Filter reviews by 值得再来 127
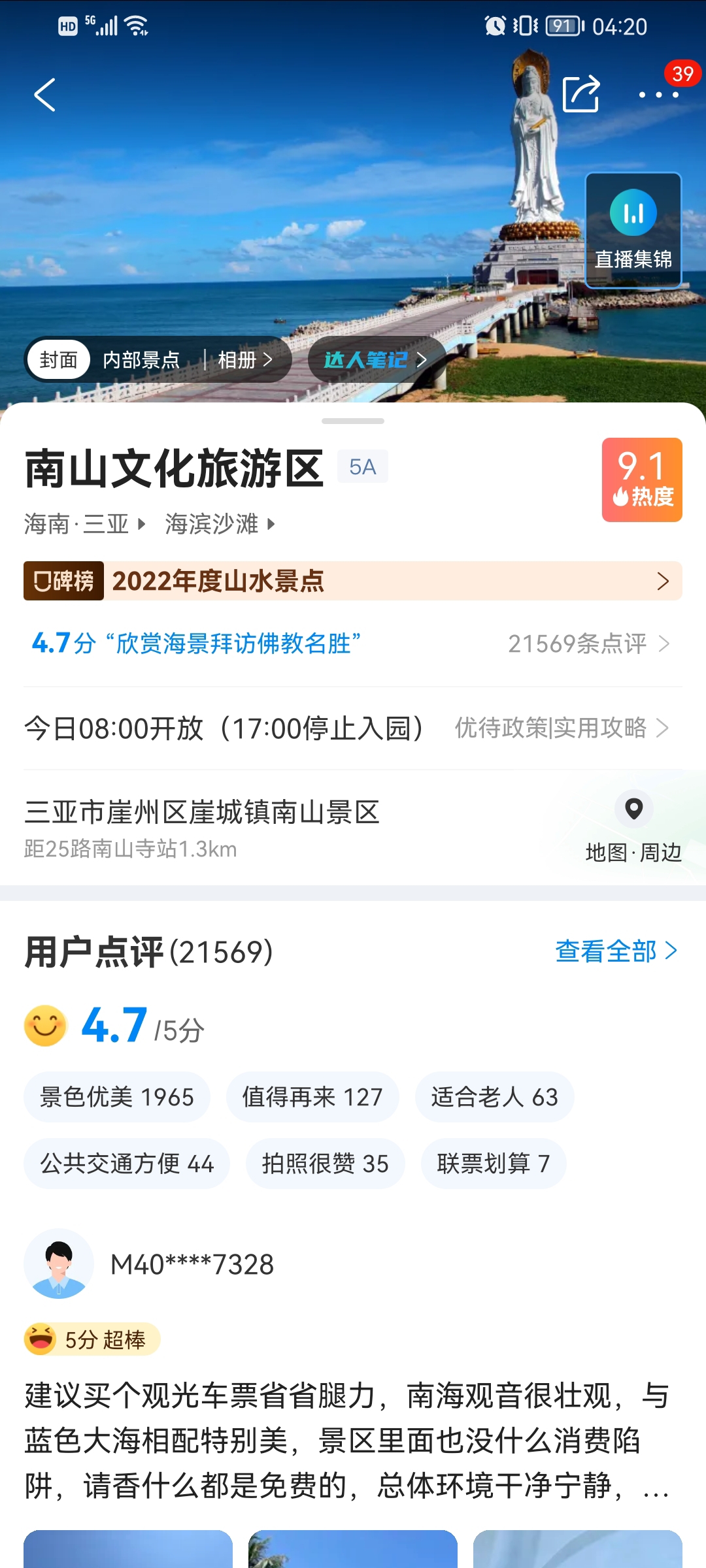This screenshot has width=706, height=1568. pos(312,1097)
